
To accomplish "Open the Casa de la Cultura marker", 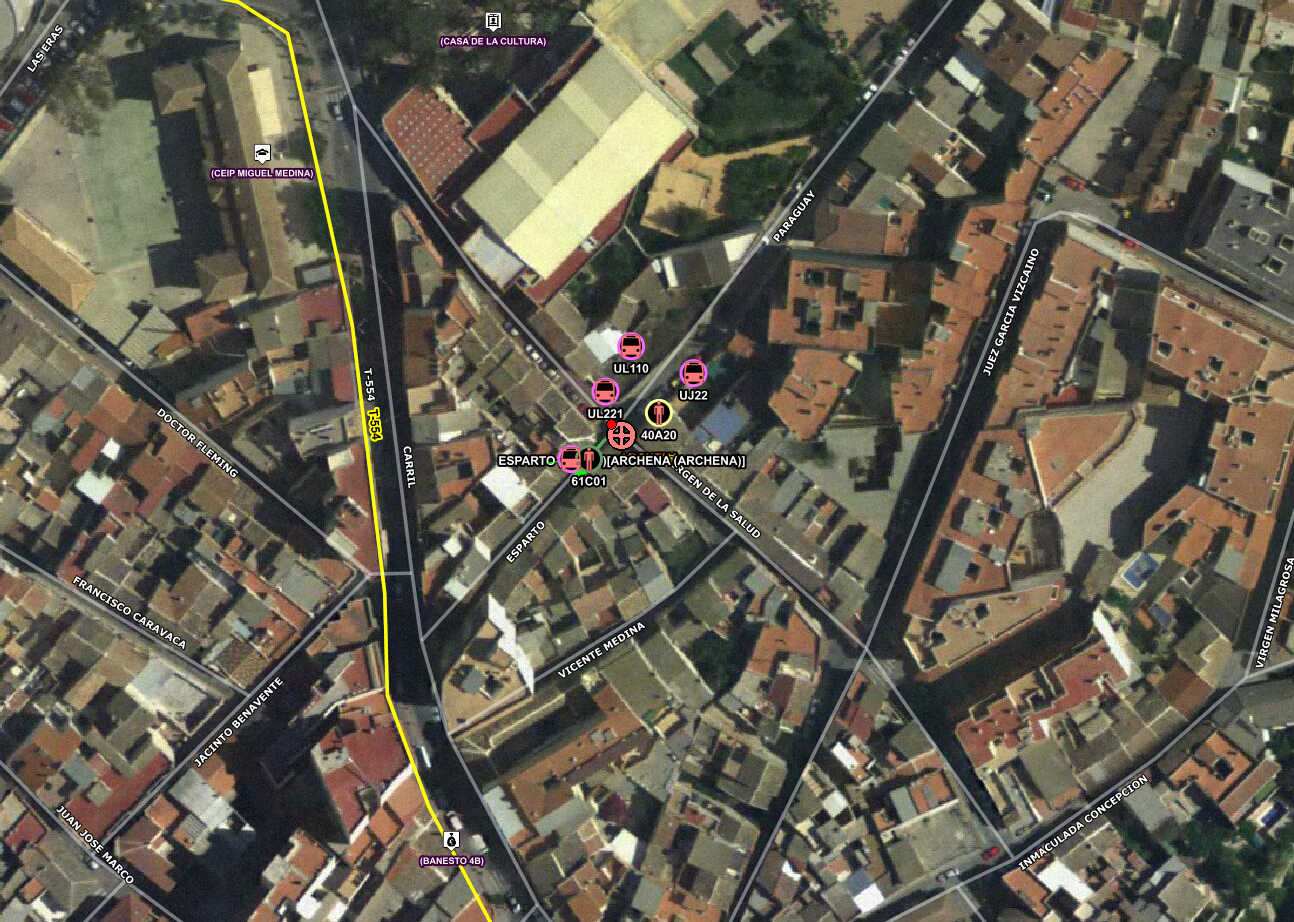I will 492,21.
